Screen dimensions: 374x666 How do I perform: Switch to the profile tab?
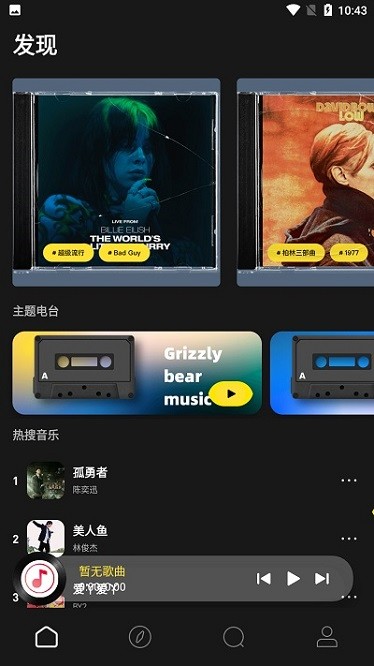pyautogui.click(x=327, y=637)
